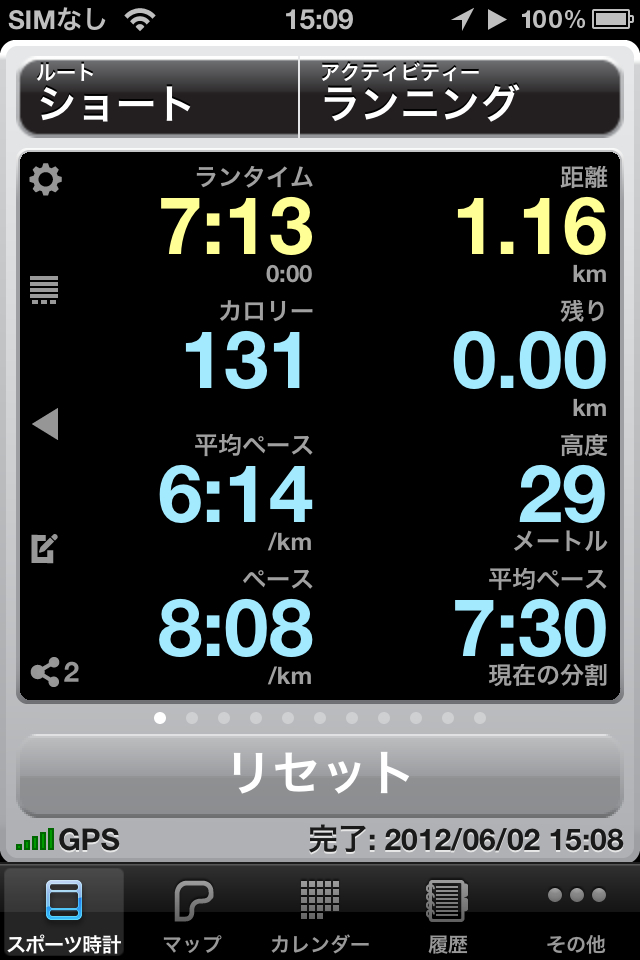Image resolution: width=640 pixels, height=960 pixels.
Task: Switch to the マップ tab
Action: [x=193, y=915]
